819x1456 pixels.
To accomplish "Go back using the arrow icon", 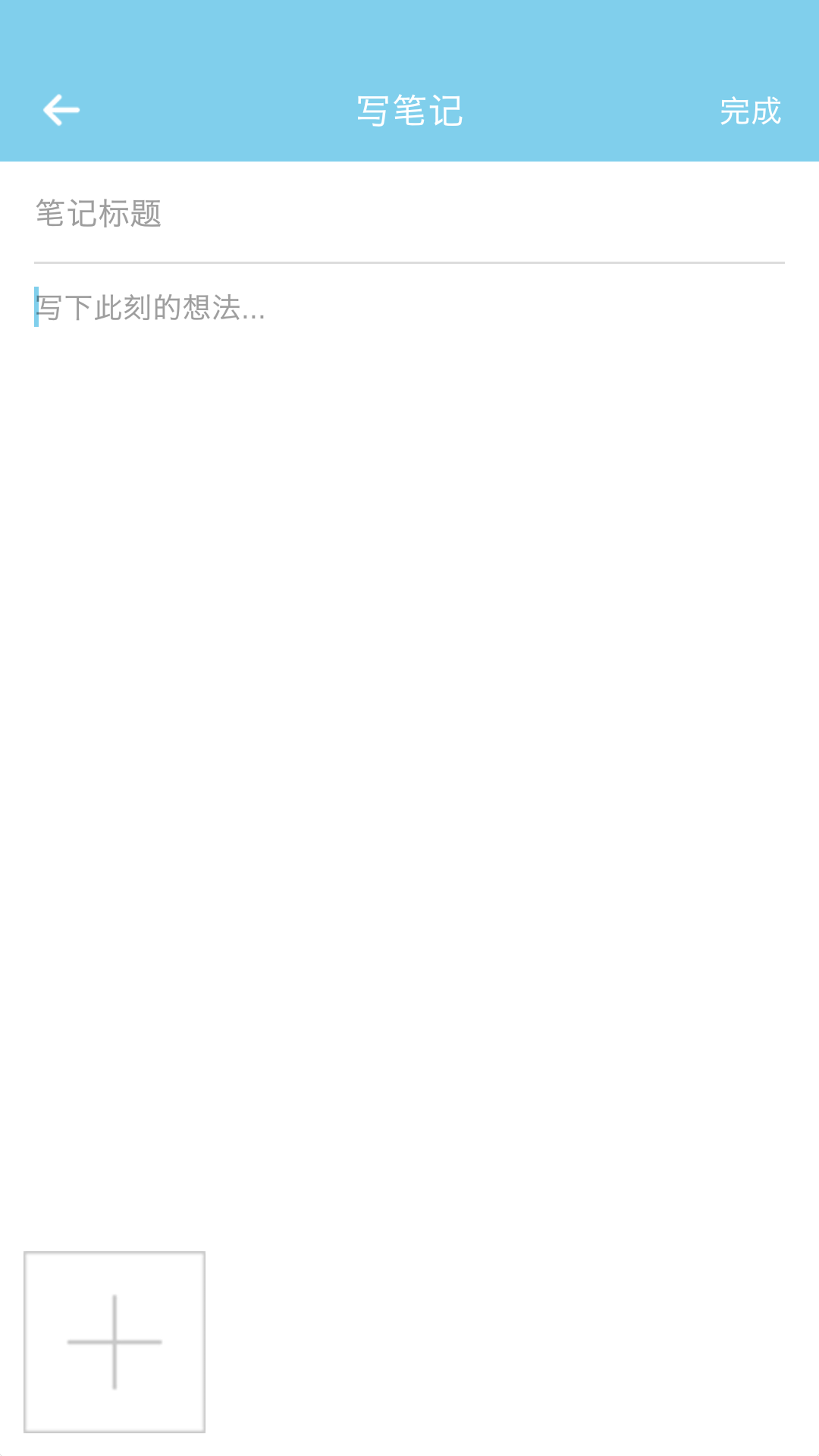I will (61, 111).
